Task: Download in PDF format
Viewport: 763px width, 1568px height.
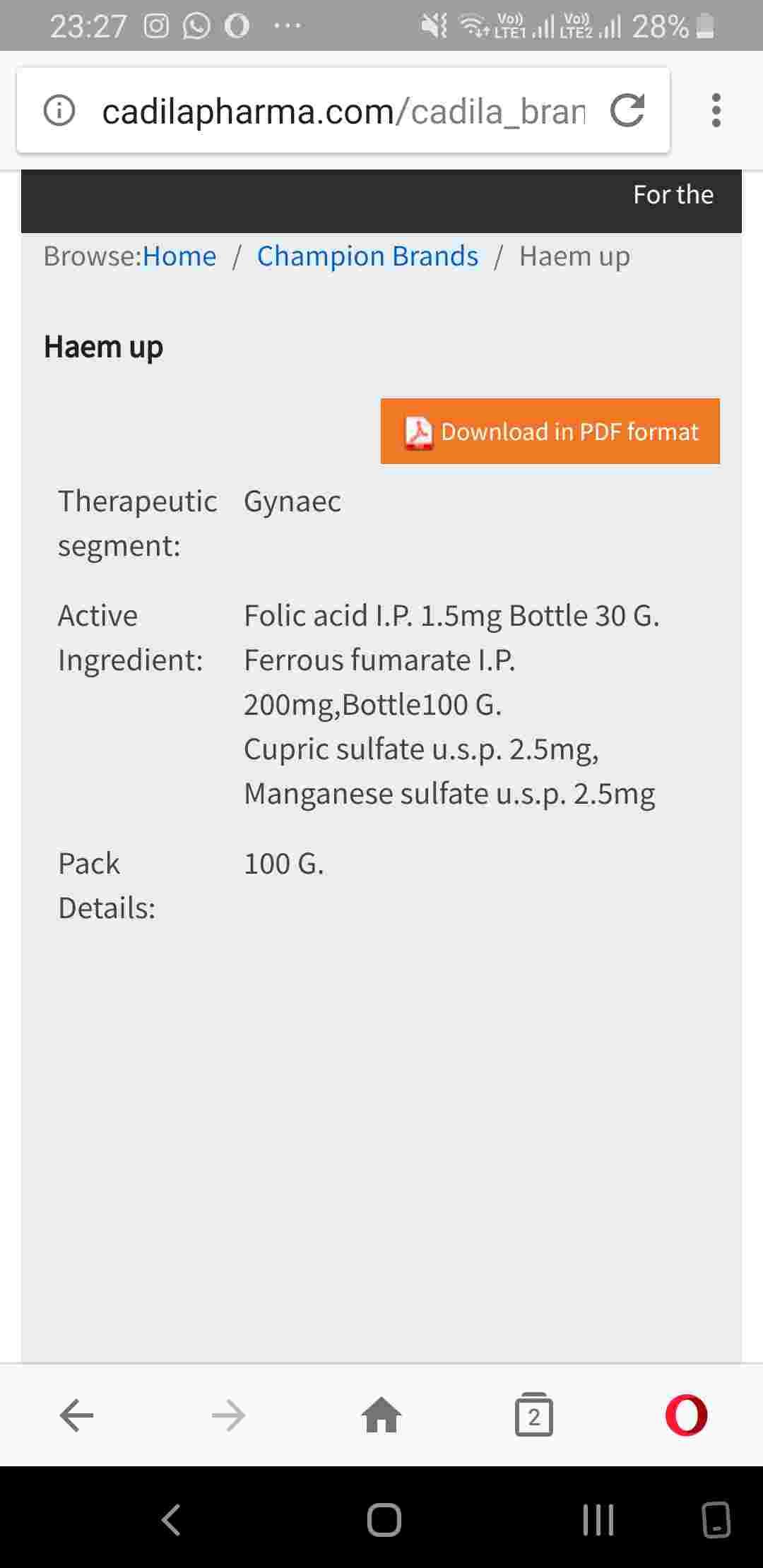Action: pyautogui.click(x=550, y=432)
